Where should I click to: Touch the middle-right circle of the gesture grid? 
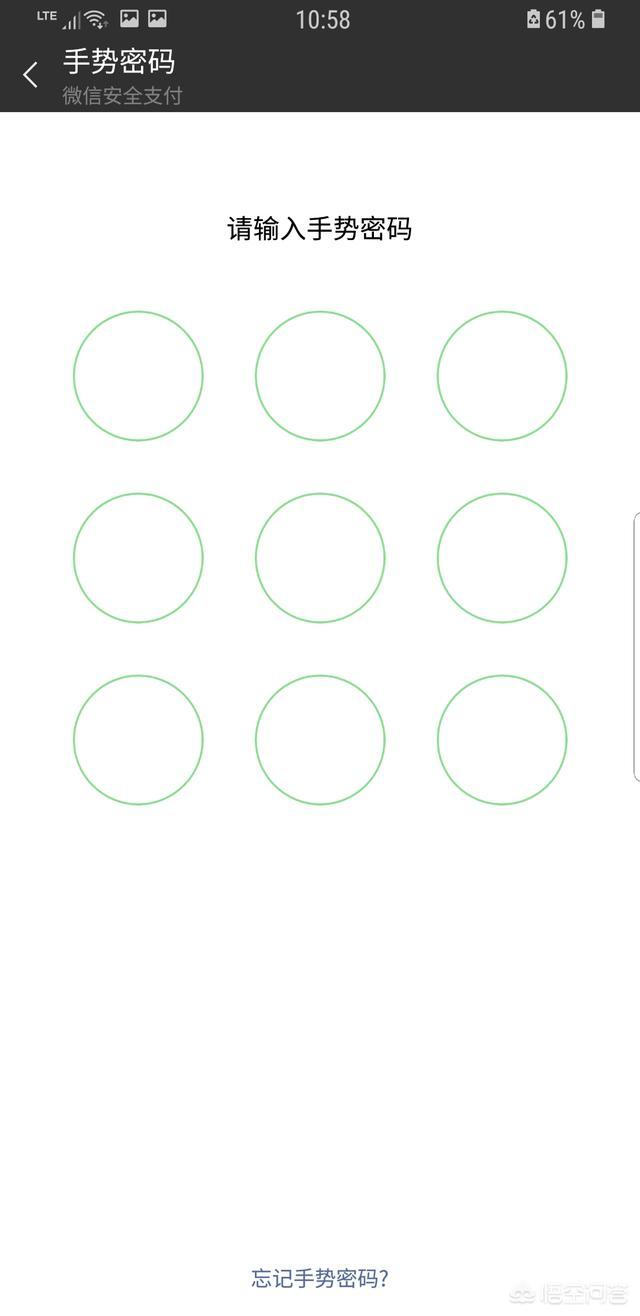tap(502, 558)
